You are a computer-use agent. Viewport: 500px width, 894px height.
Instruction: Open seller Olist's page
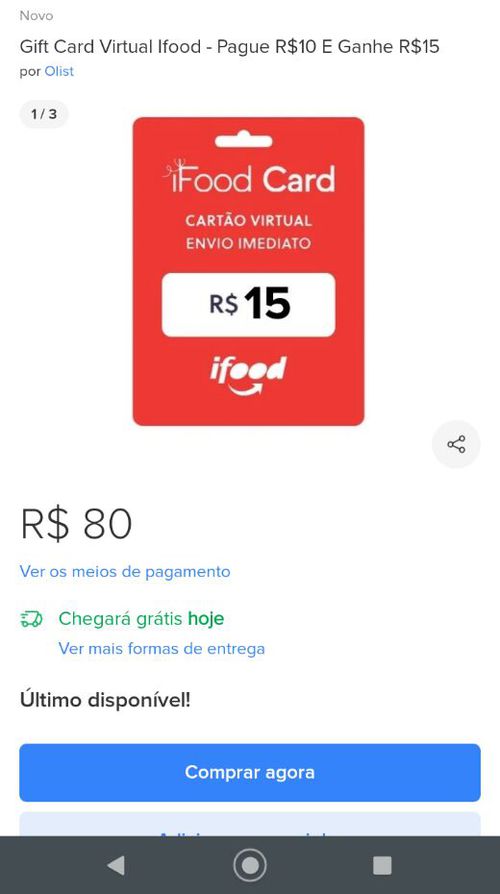pos(59,71)
